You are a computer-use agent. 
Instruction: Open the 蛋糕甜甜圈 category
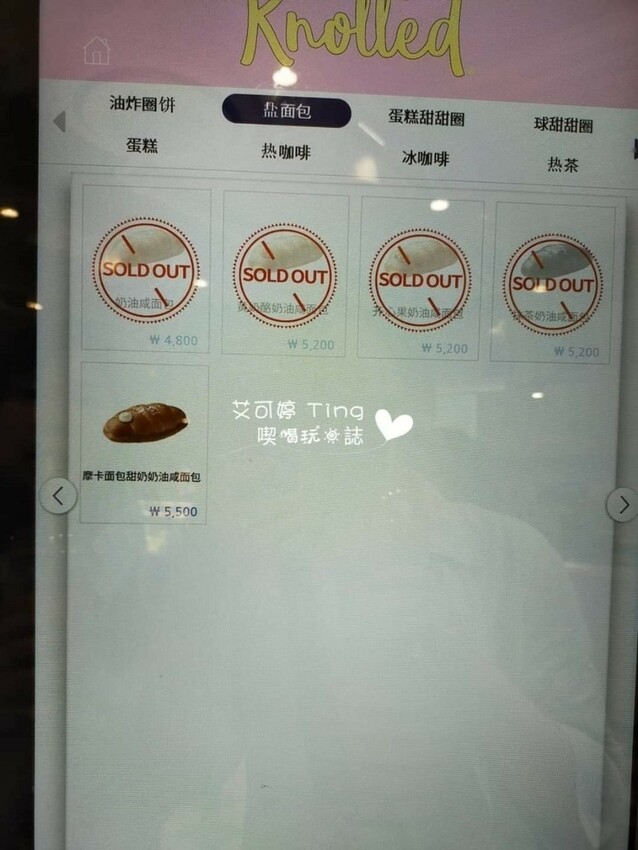point(427,118)
